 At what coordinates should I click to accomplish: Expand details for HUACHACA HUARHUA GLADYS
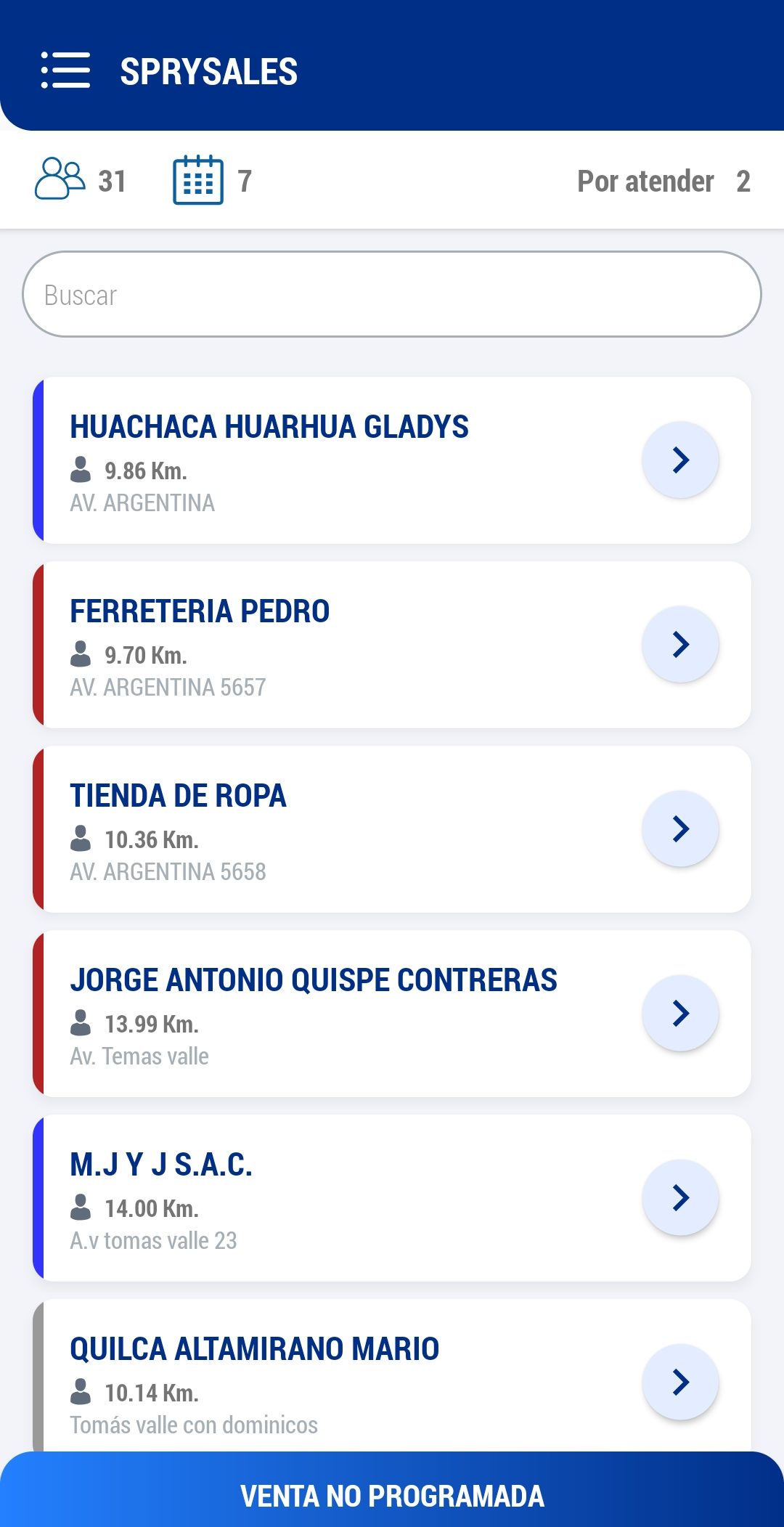[679, 460]
